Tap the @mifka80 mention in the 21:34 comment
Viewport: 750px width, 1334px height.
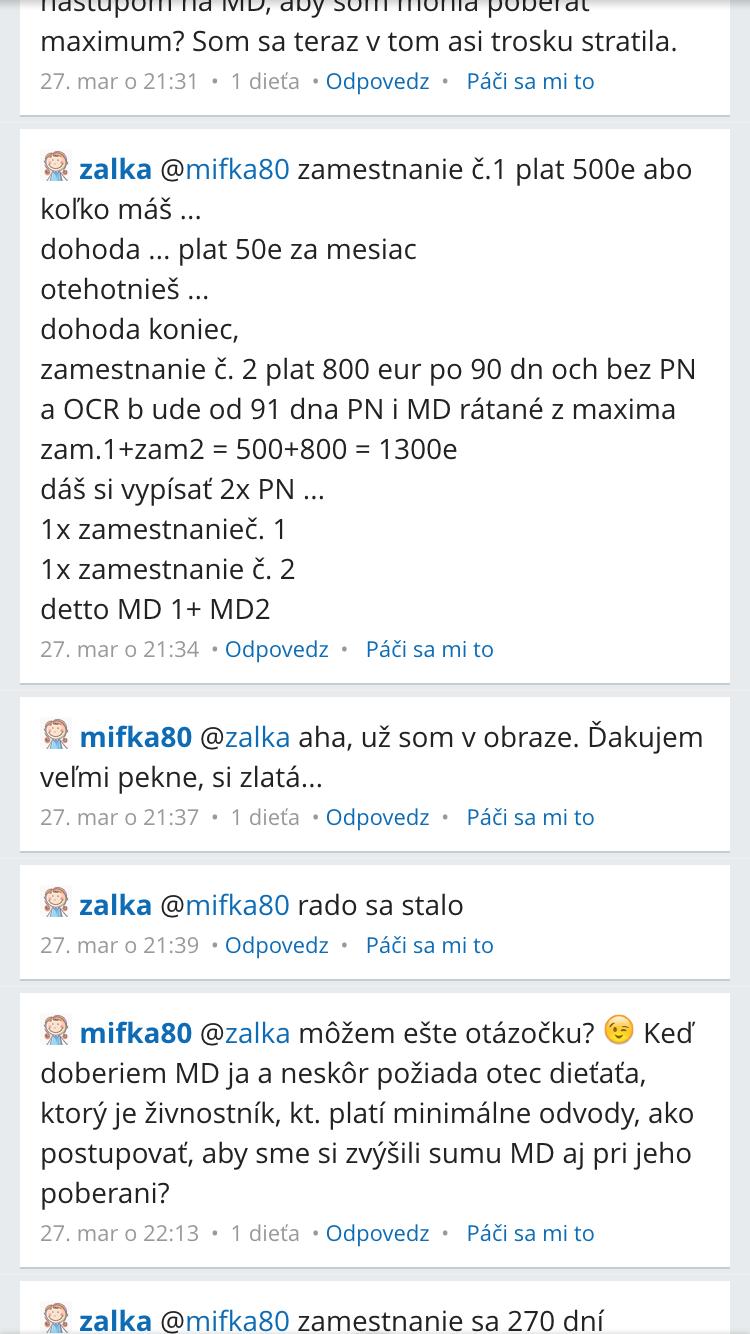[x=224, y=169]
